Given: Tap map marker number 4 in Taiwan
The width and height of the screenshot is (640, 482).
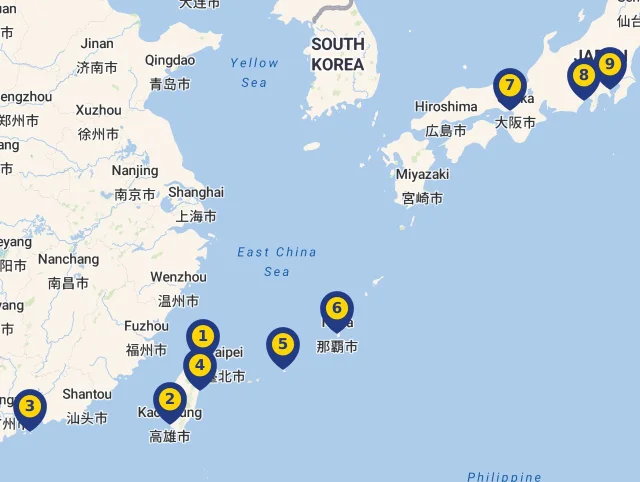Looking at the screenshot, I should point(200,366).
